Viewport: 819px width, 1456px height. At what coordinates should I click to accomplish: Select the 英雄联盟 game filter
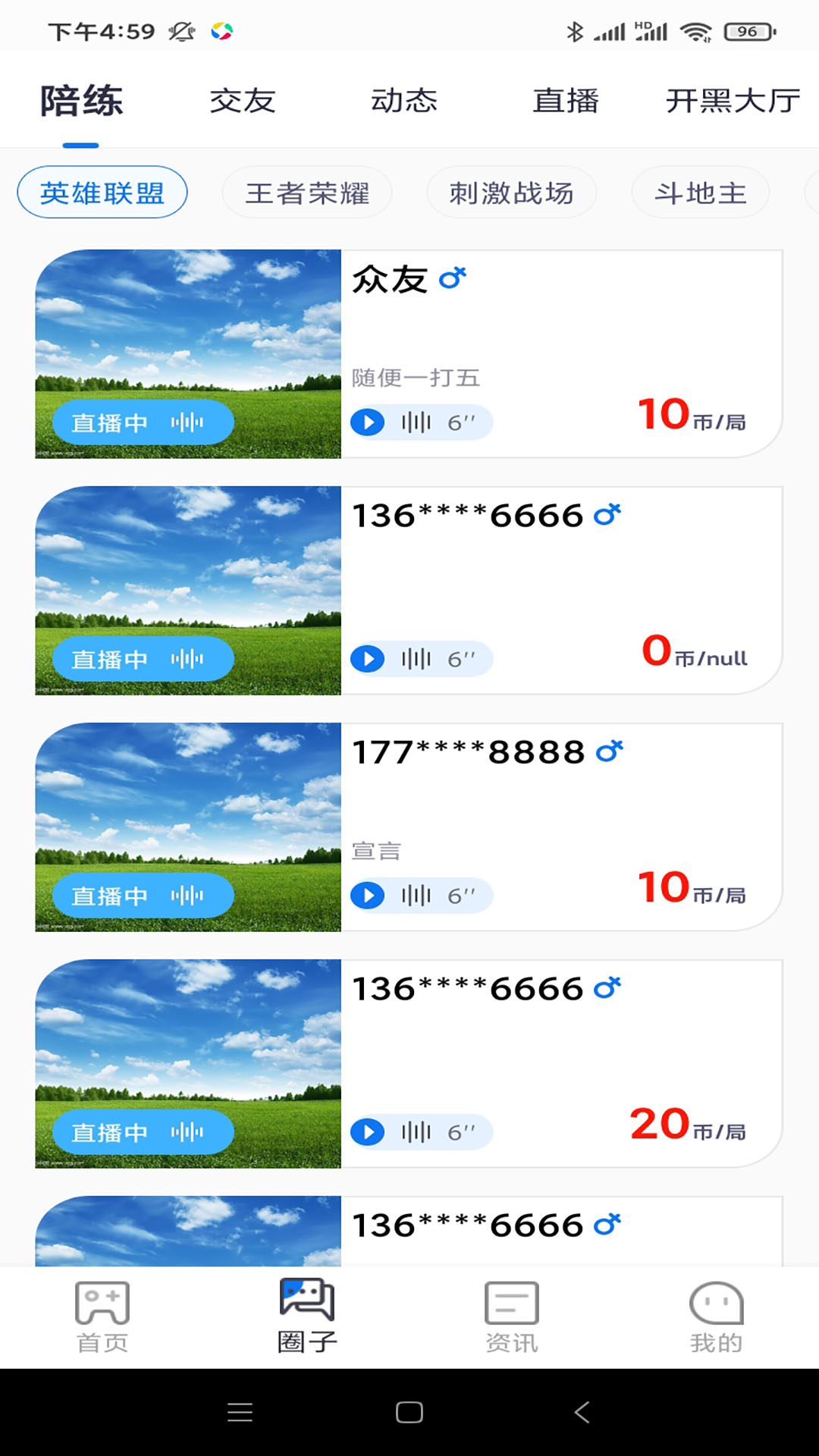tap(102, 192)
